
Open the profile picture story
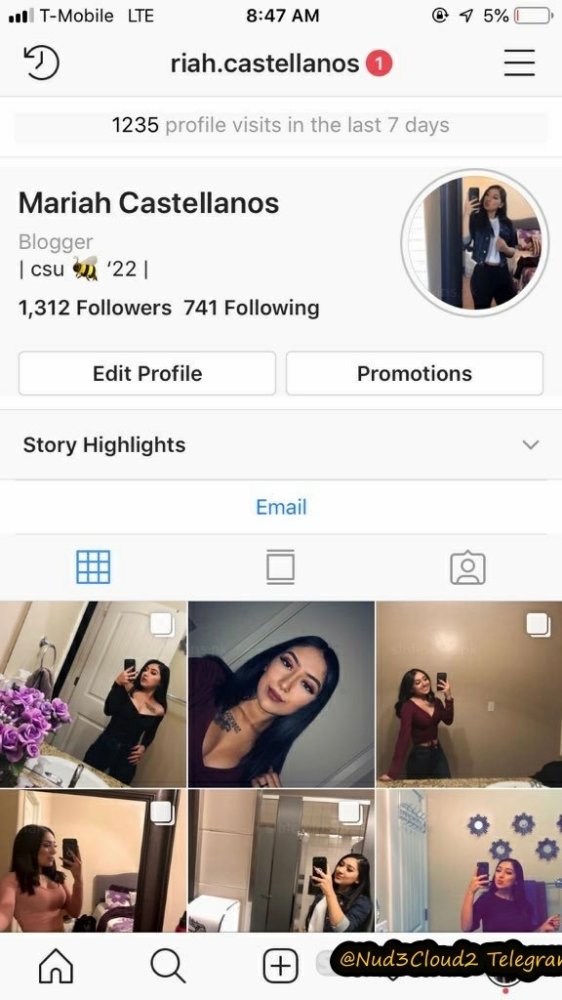pyautogui.click(x=475, y=243)
